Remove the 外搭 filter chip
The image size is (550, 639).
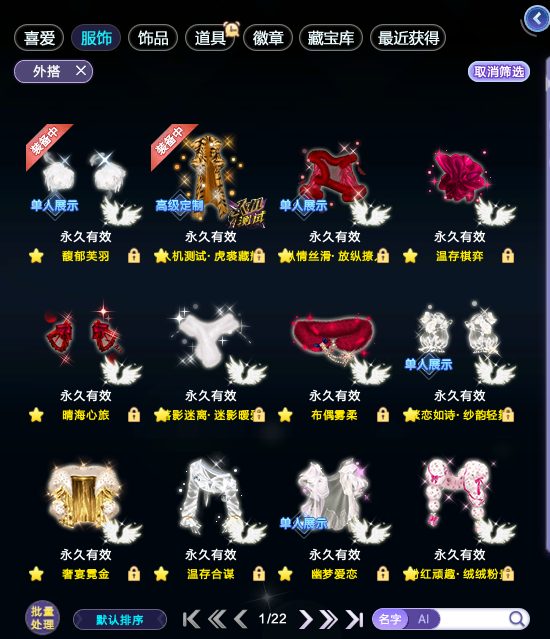pyautogui.click(x=81, y=71)
